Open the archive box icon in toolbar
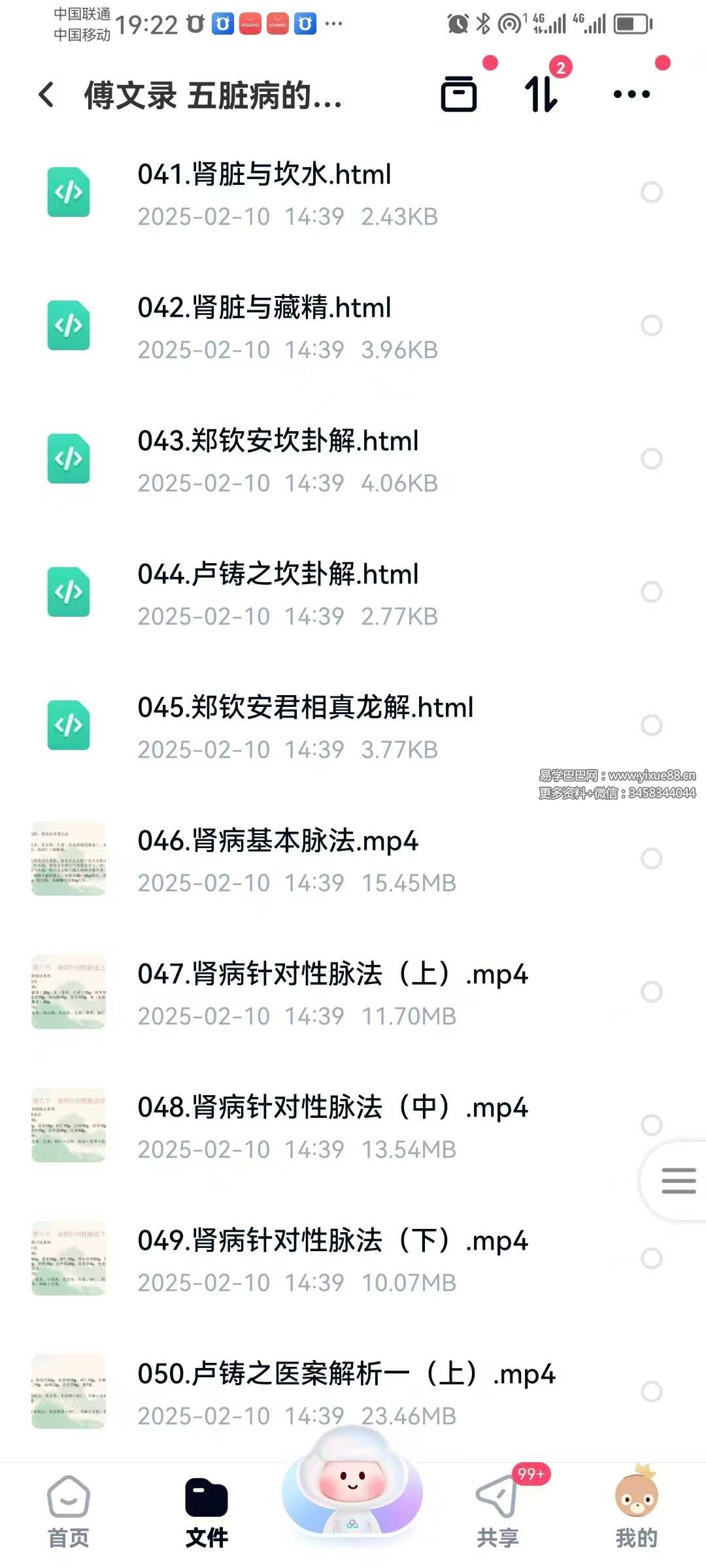Image resolution: width=706 pixels, height=1568 pixels. (459, 94)
